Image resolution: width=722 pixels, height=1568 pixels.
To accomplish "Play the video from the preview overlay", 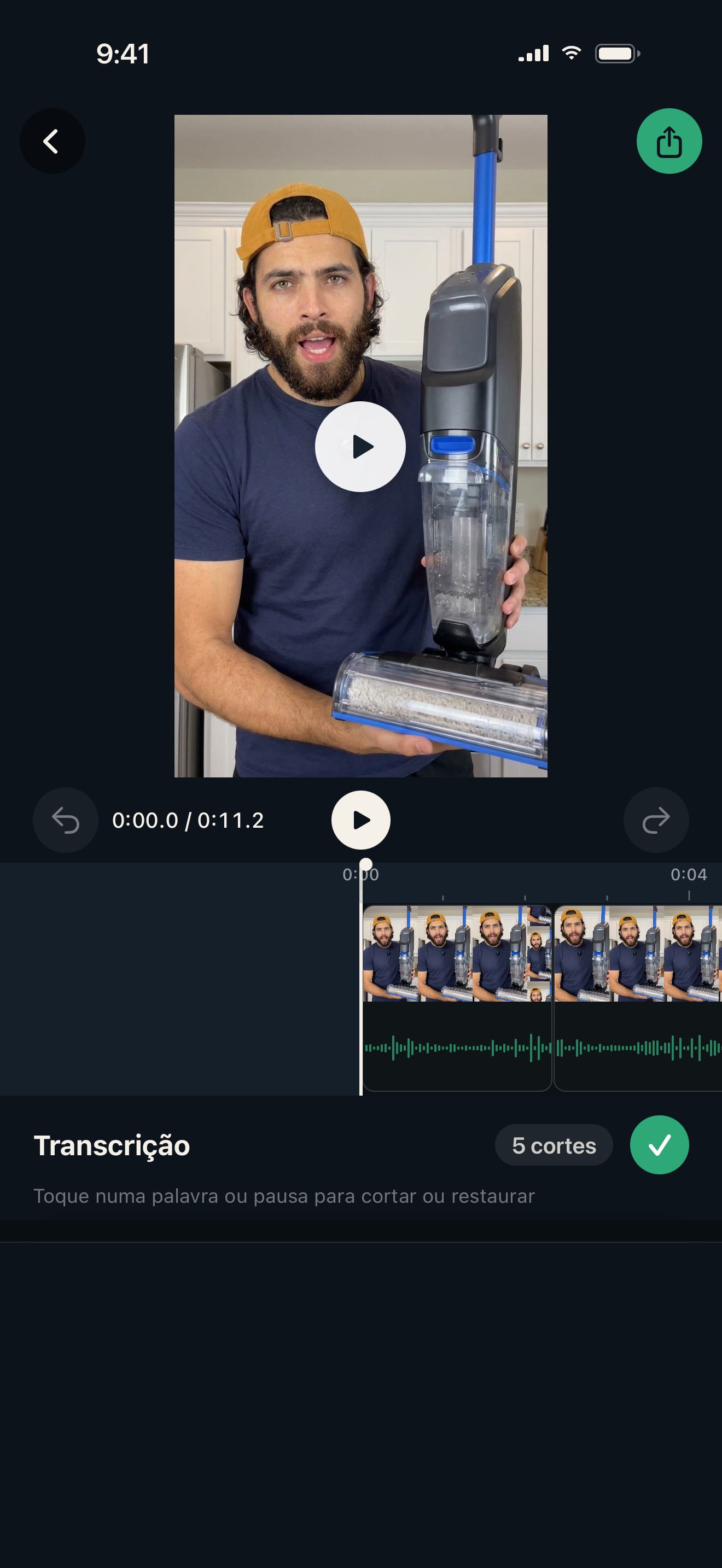I will (x=360, y=447).
